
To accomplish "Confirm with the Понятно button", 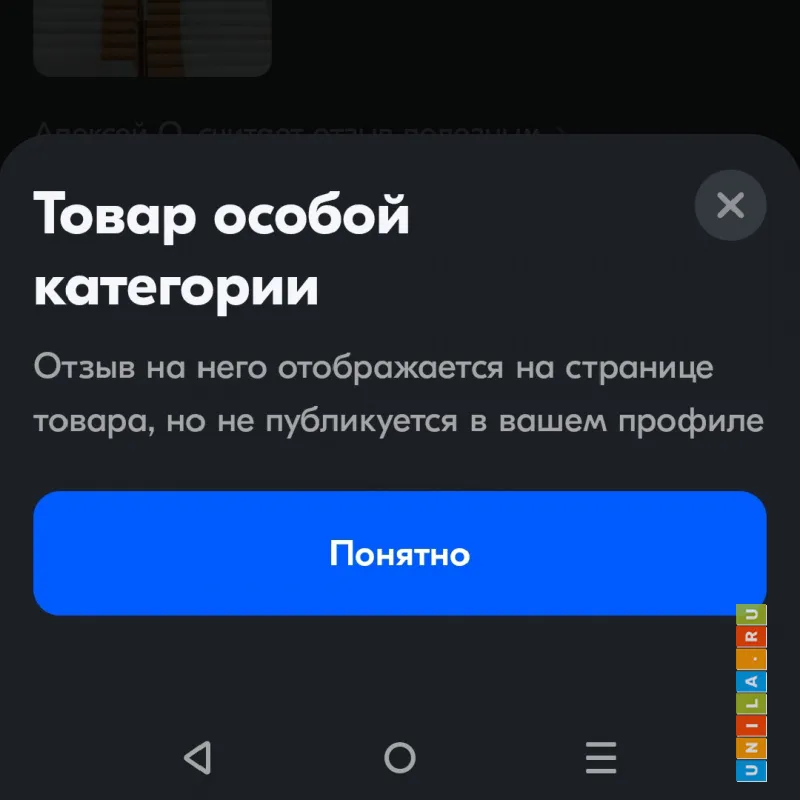I will coord(400,553).
